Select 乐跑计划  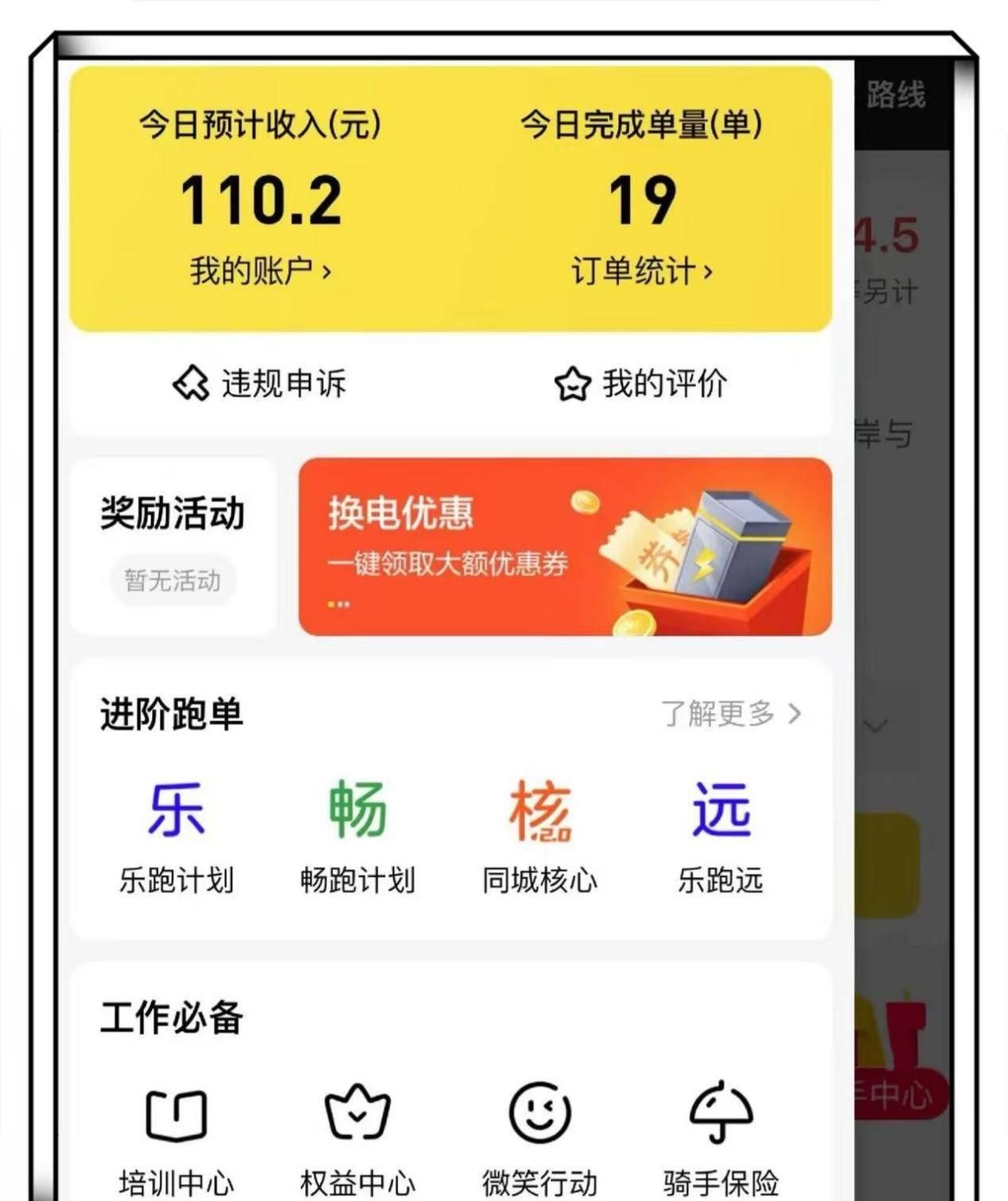[x=177, y=836]
